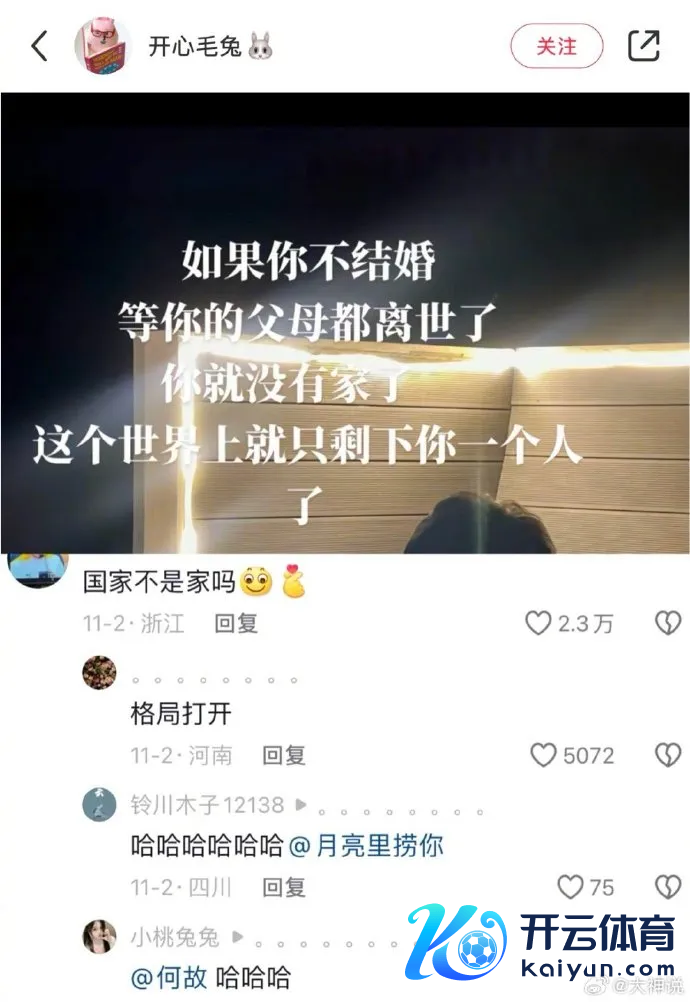This screenshot has height=1002, width=690.
Task: Reply to the 格局打开 comment
Action: (x=284, y=755)
